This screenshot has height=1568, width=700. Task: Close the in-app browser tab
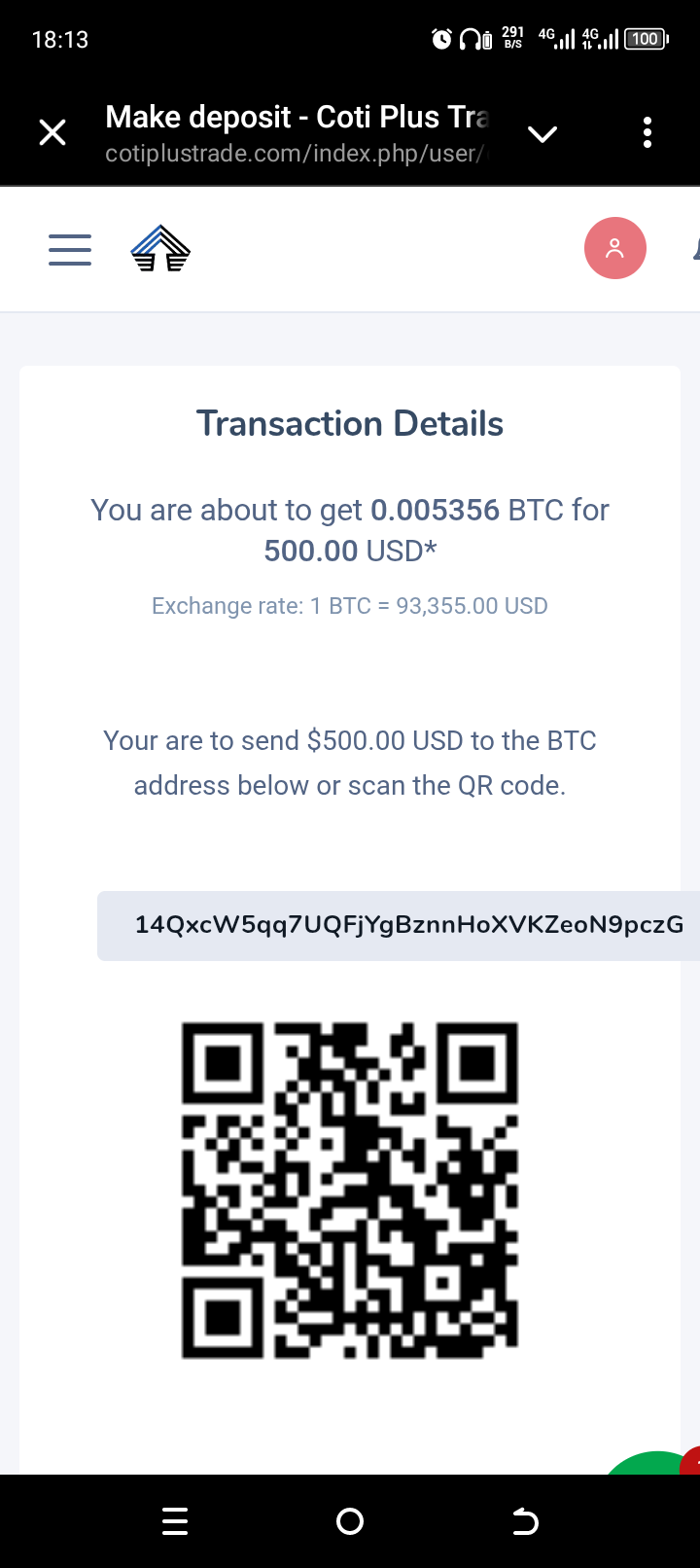[x=52, y=132]
